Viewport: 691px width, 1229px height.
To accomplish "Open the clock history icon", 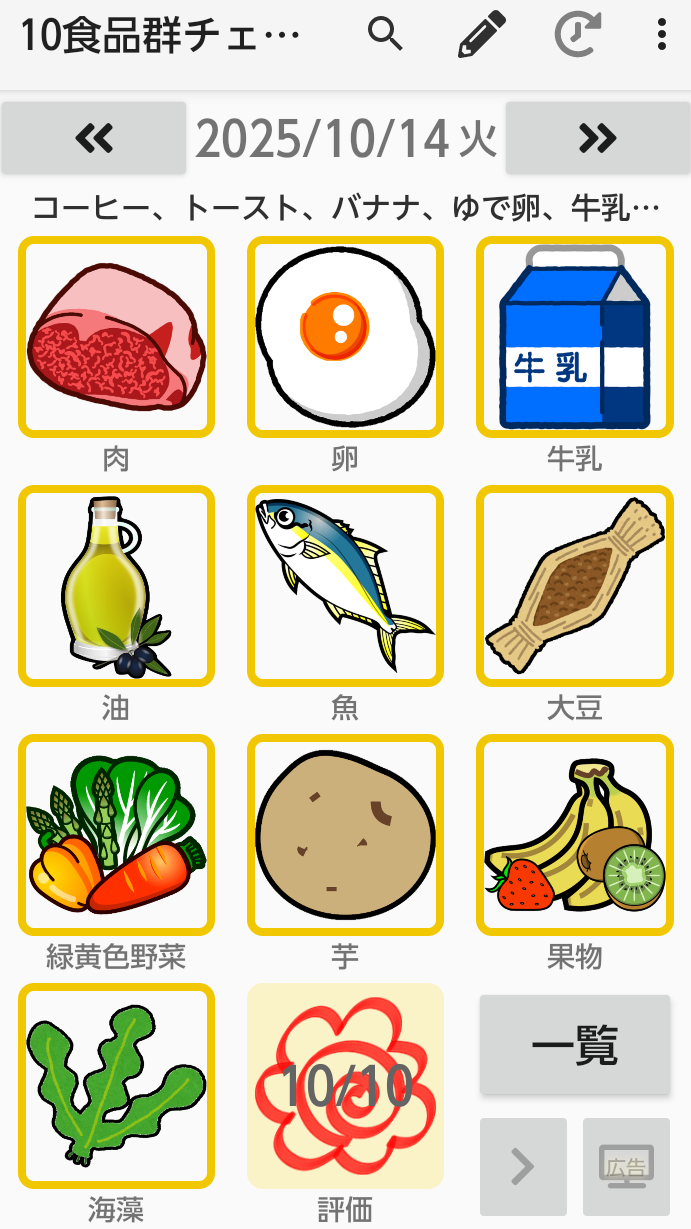I will 577,35.
